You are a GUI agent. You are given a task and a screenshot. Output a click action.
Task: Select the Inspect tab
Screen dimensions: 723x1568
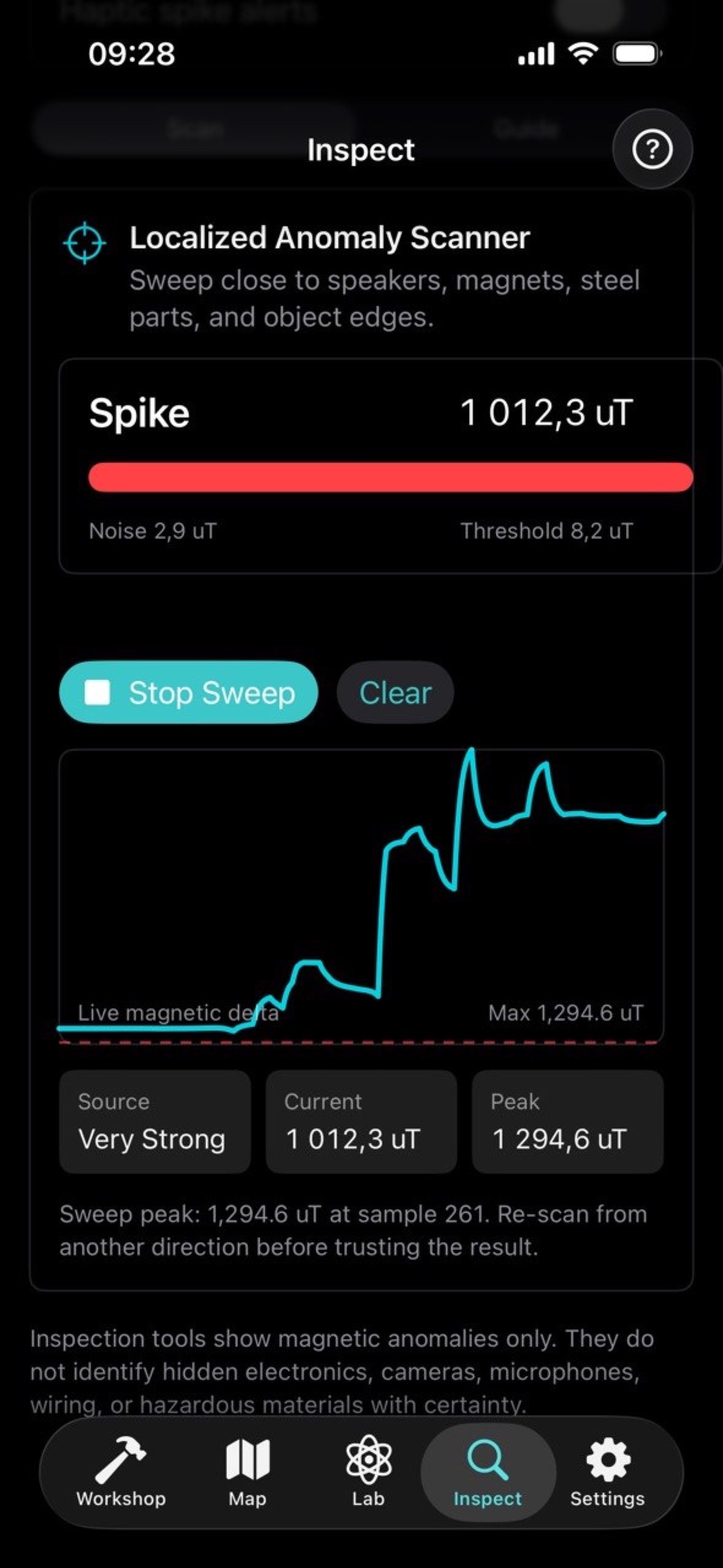[x=488, y=1472]
